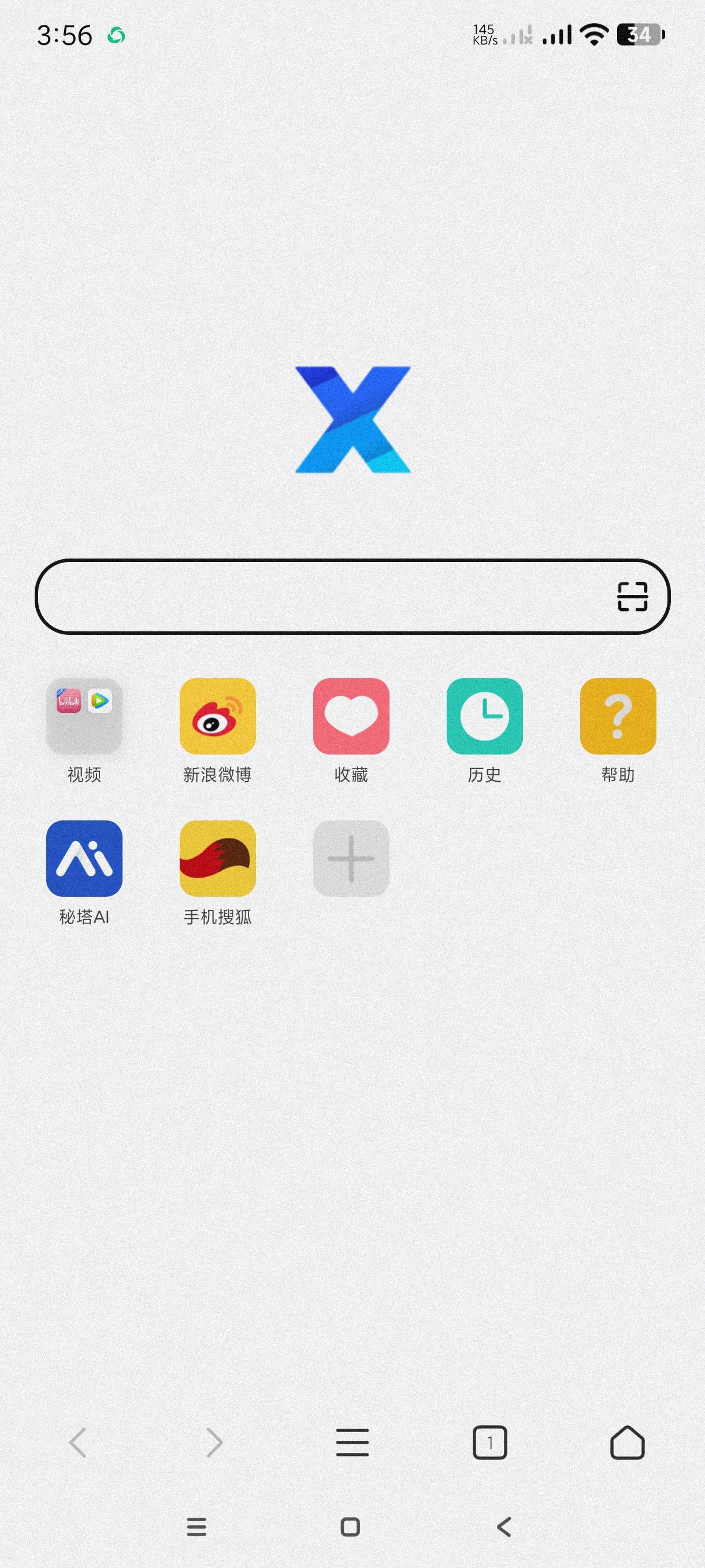Tap the browser home button
Viewport: 705px width, 1568px height.
point(627,1442)
